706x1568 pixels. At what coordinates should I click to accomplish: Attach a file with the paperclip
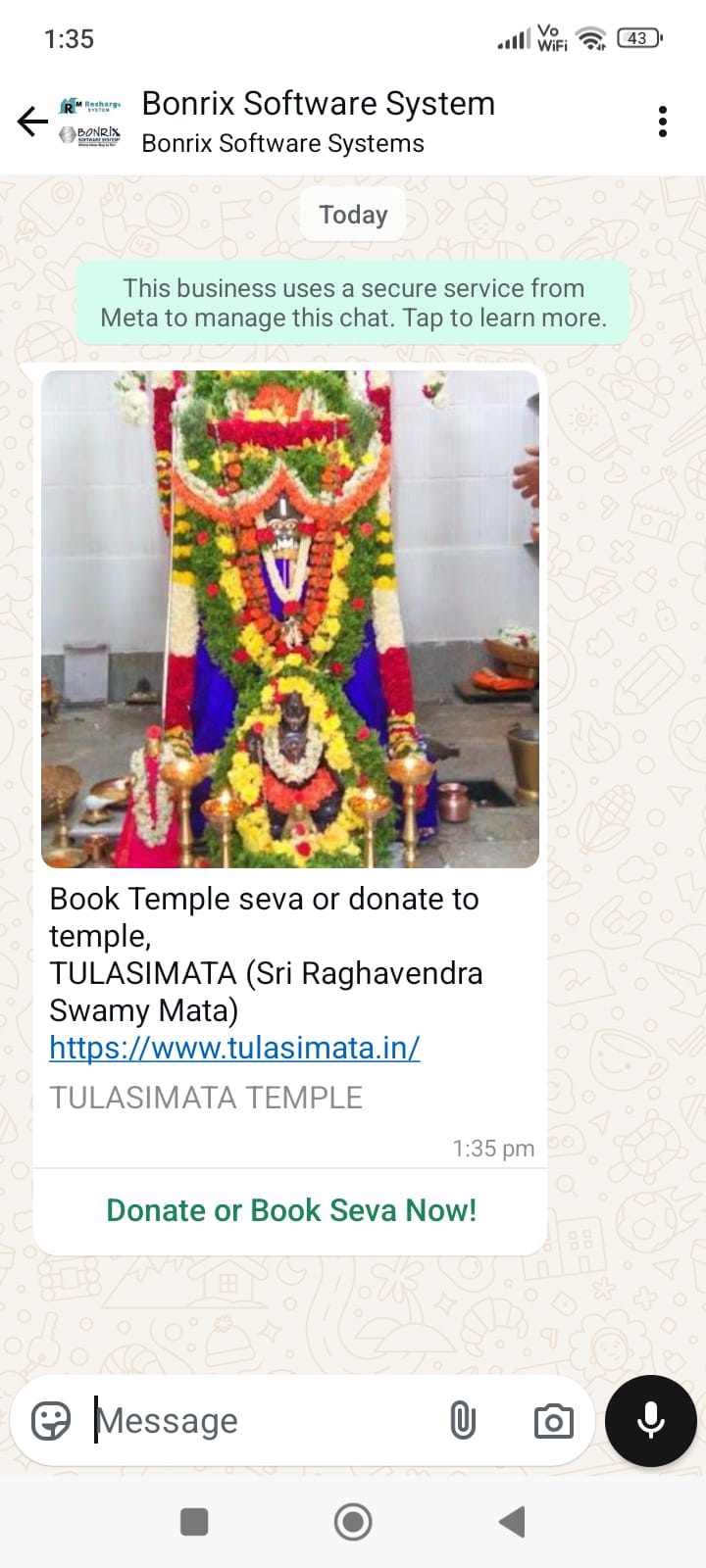463,1420
